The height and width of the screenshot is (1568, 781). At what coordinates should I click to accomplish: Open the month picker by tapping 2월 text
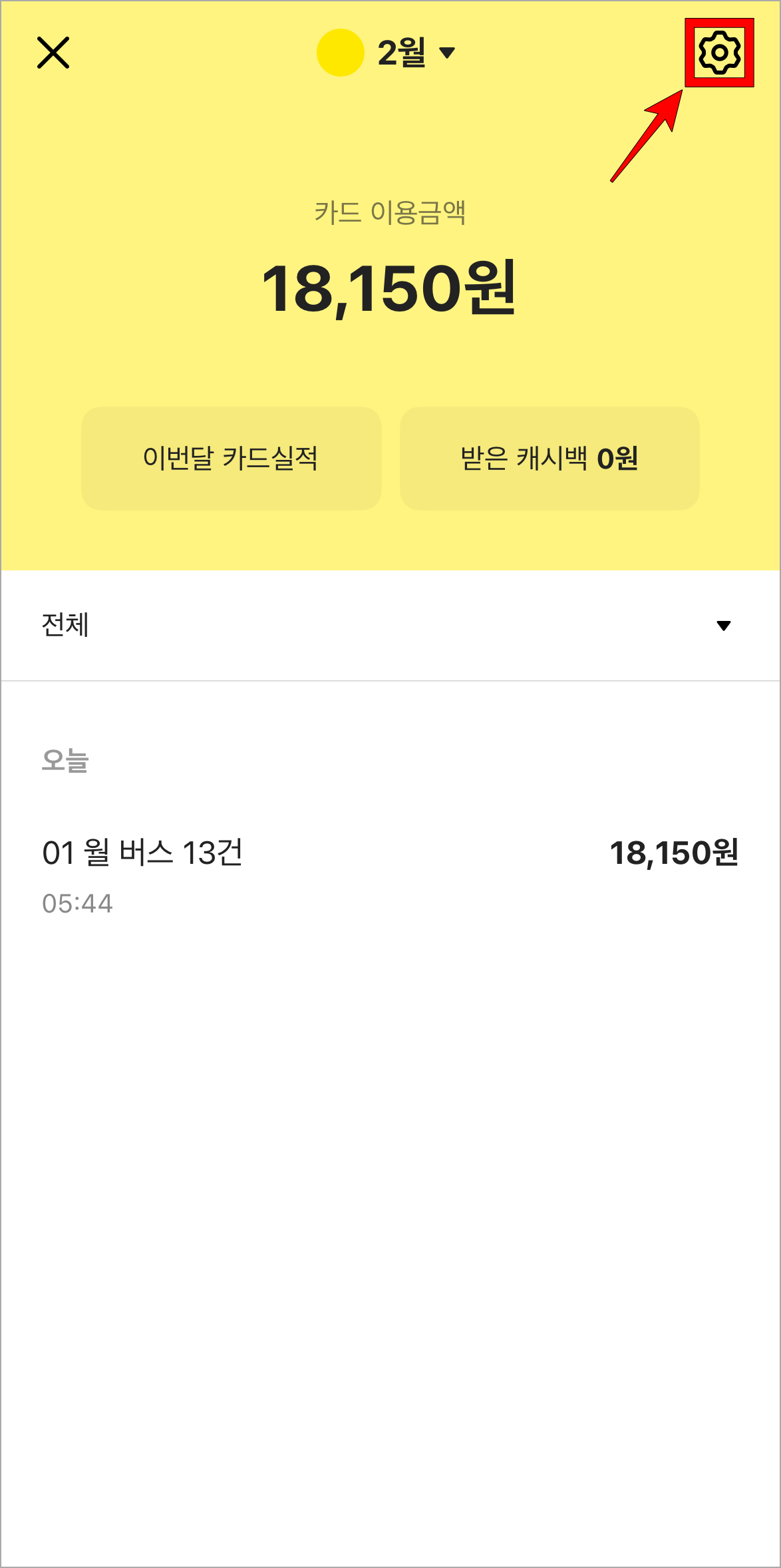tap(402, 55)
